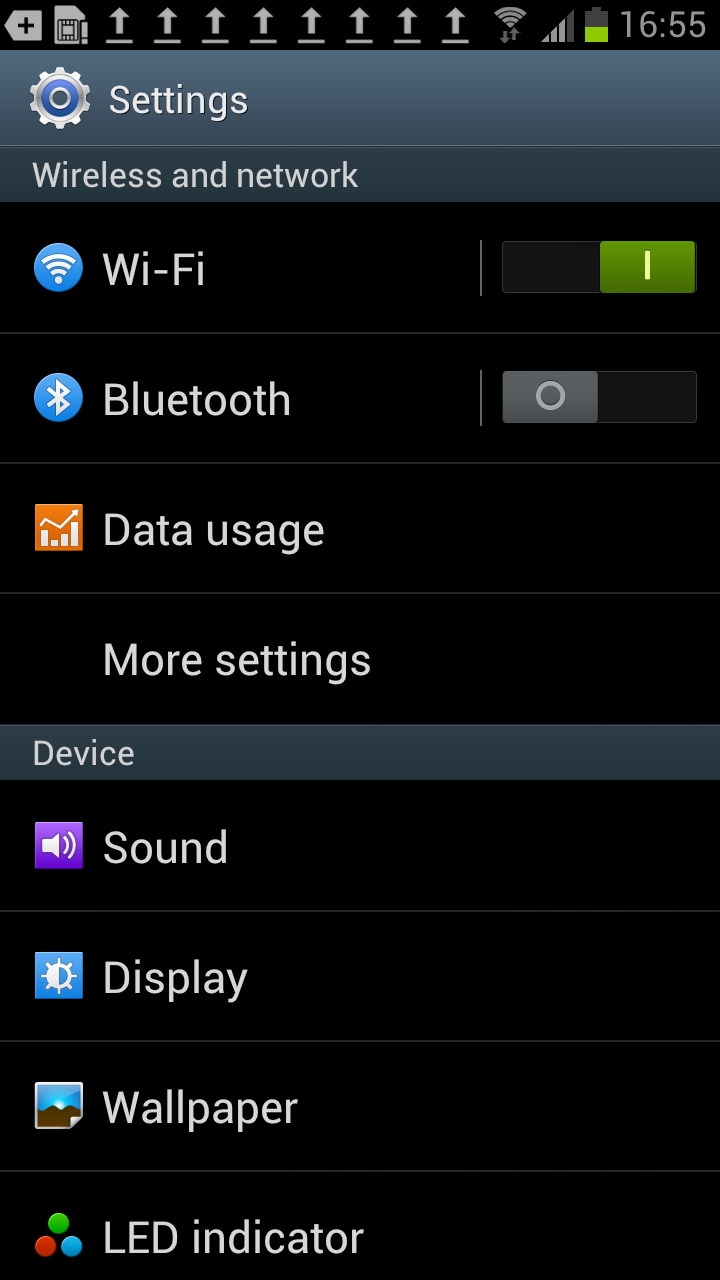This screenshot has height=1280, width=720.
Task: Open Bluetooth settings row
Action: click(x=240, y=399)
